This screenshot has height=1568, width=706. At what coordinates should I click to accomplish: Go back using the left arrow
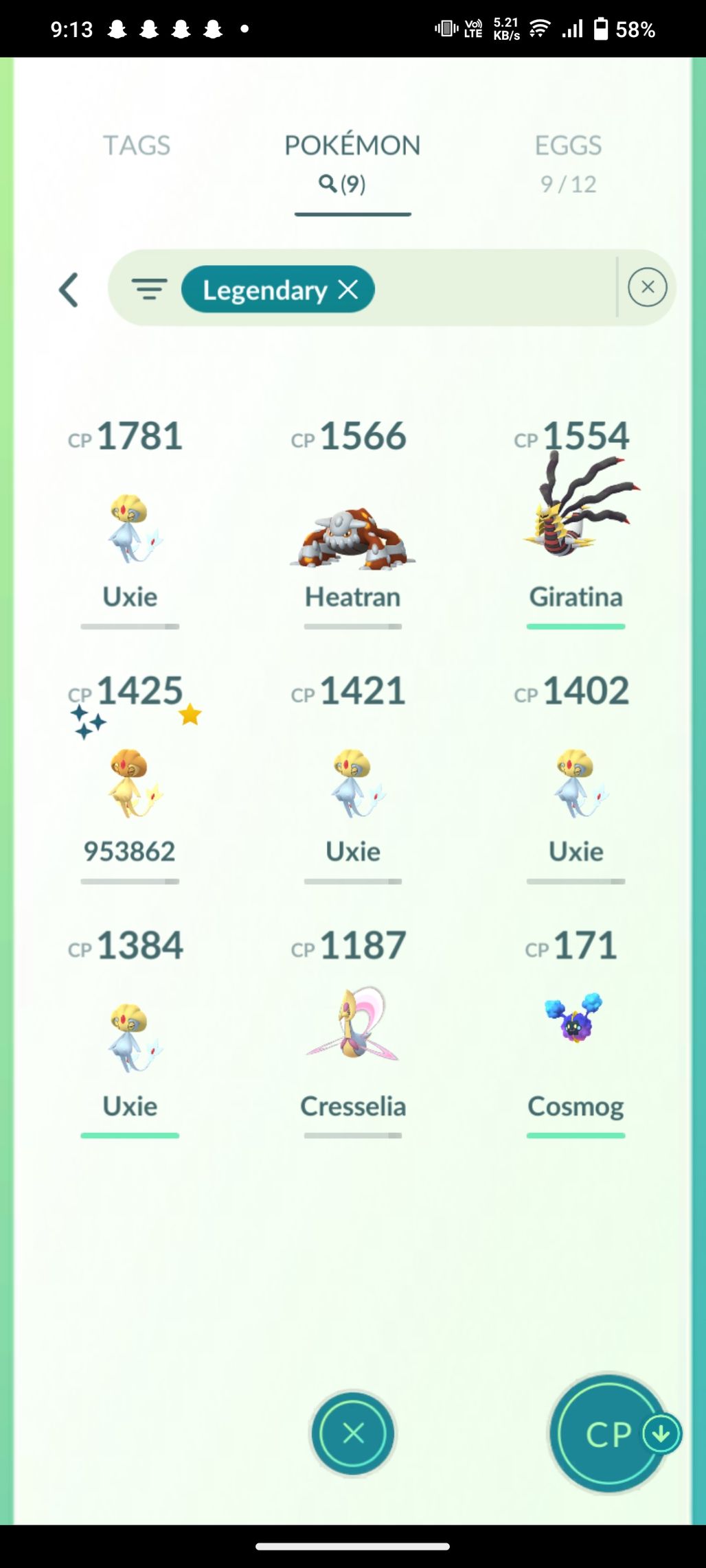[69, 290]
